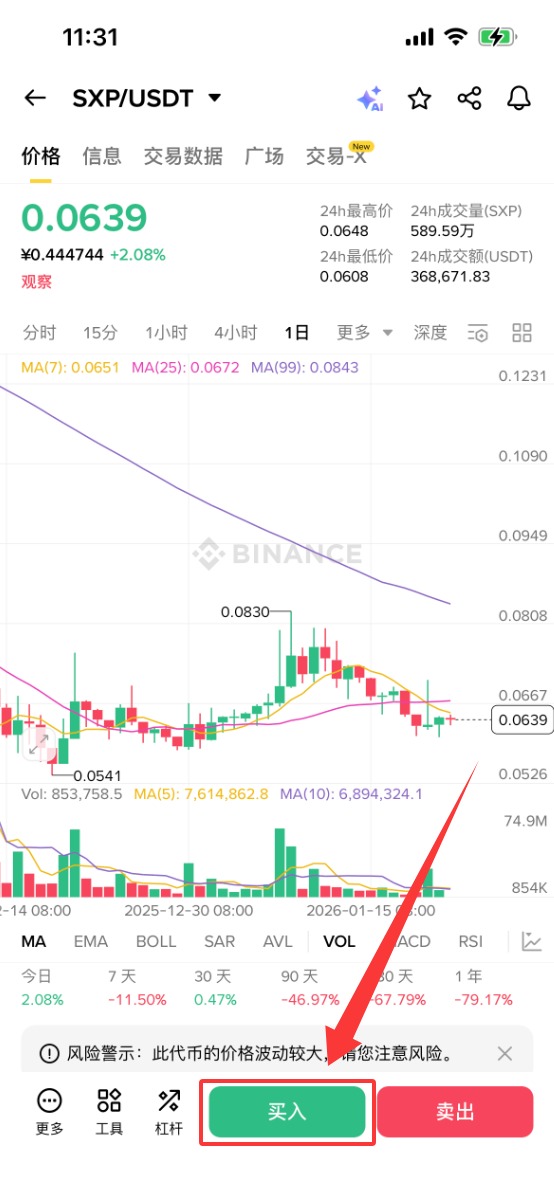
Task: Enable the BOLL indicator
Action: click(x=156, y=941)
